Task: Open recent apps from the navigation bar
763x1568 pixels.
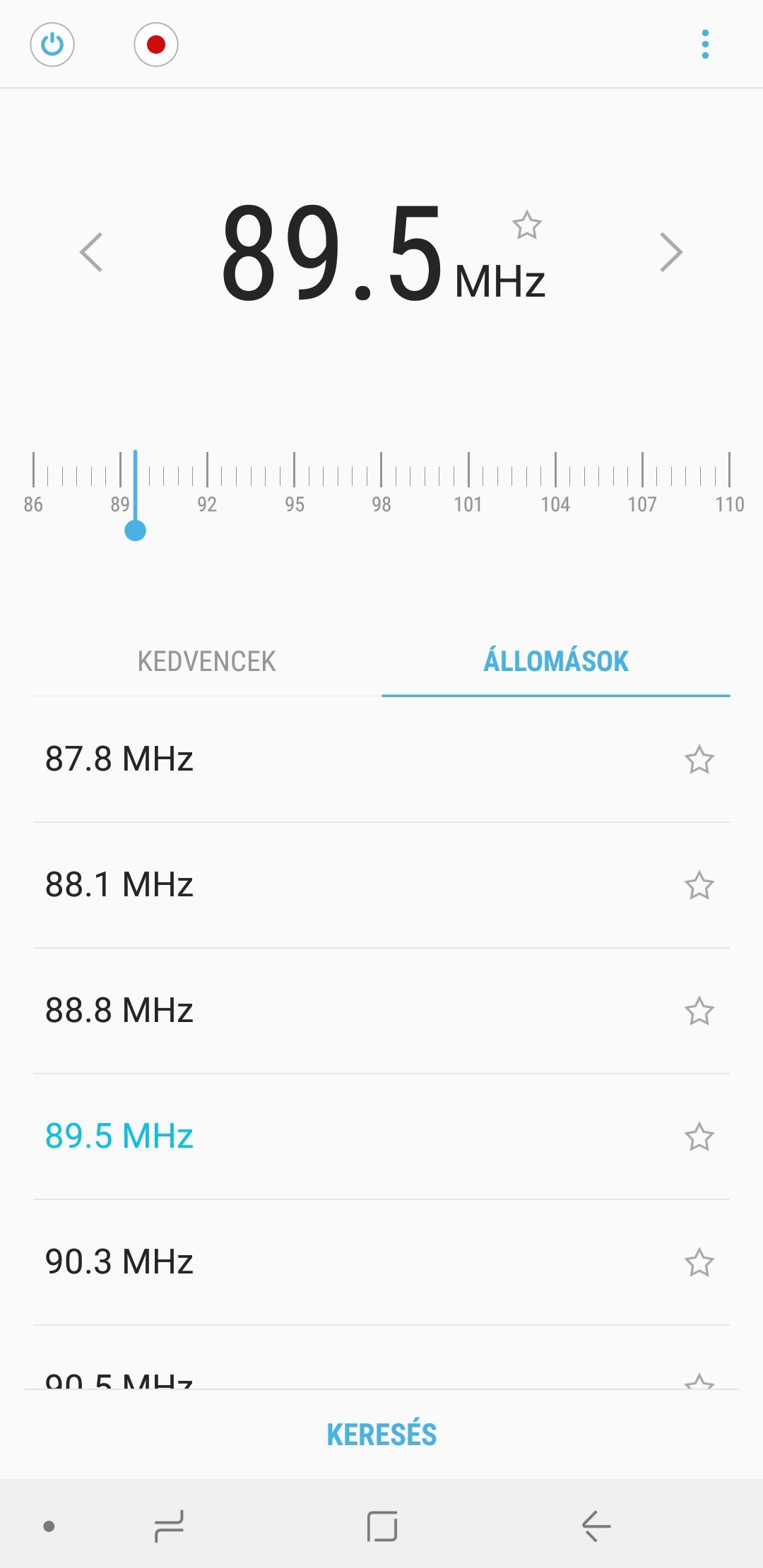Action: click(x=169, y=1526)
